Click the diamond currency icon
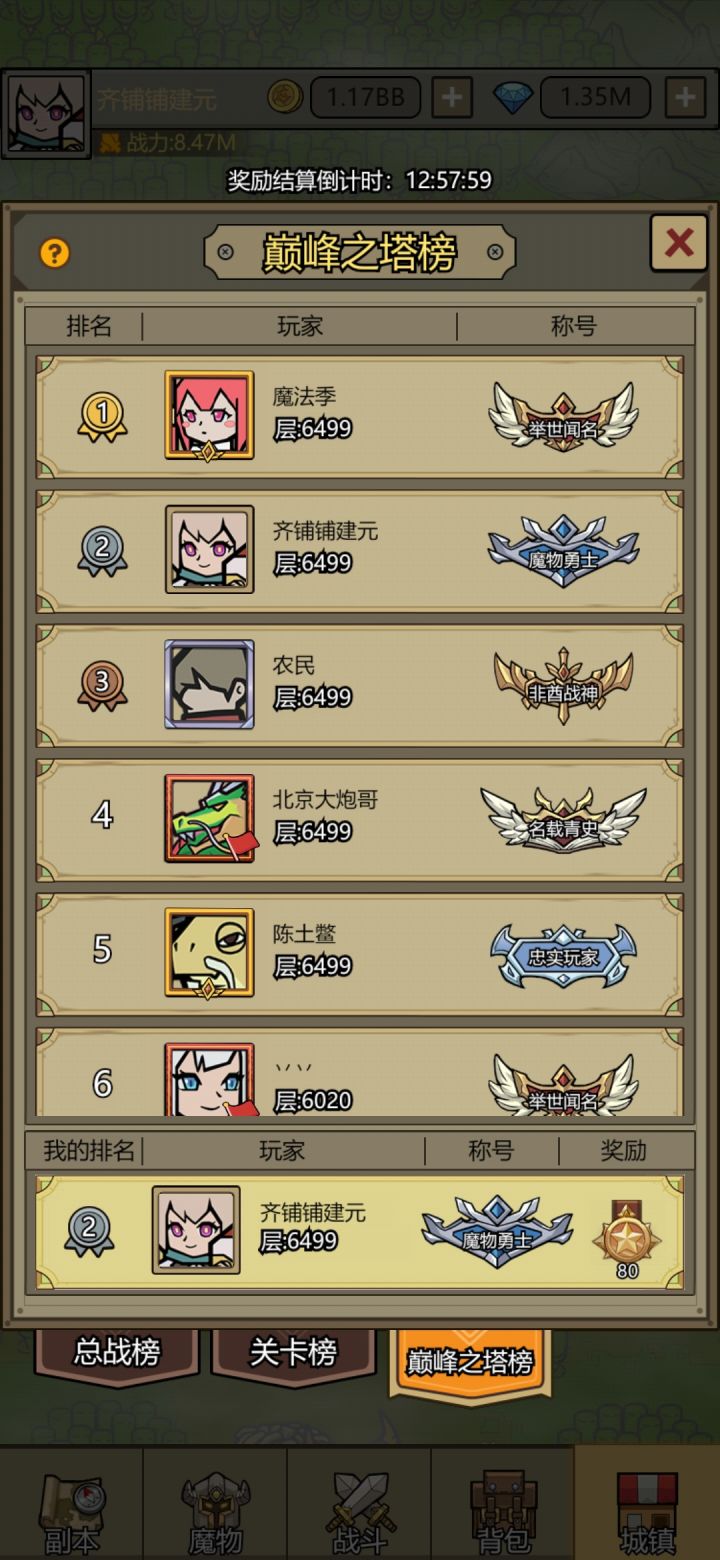Viewport: 720px width, 1560px height. (513, 96)
